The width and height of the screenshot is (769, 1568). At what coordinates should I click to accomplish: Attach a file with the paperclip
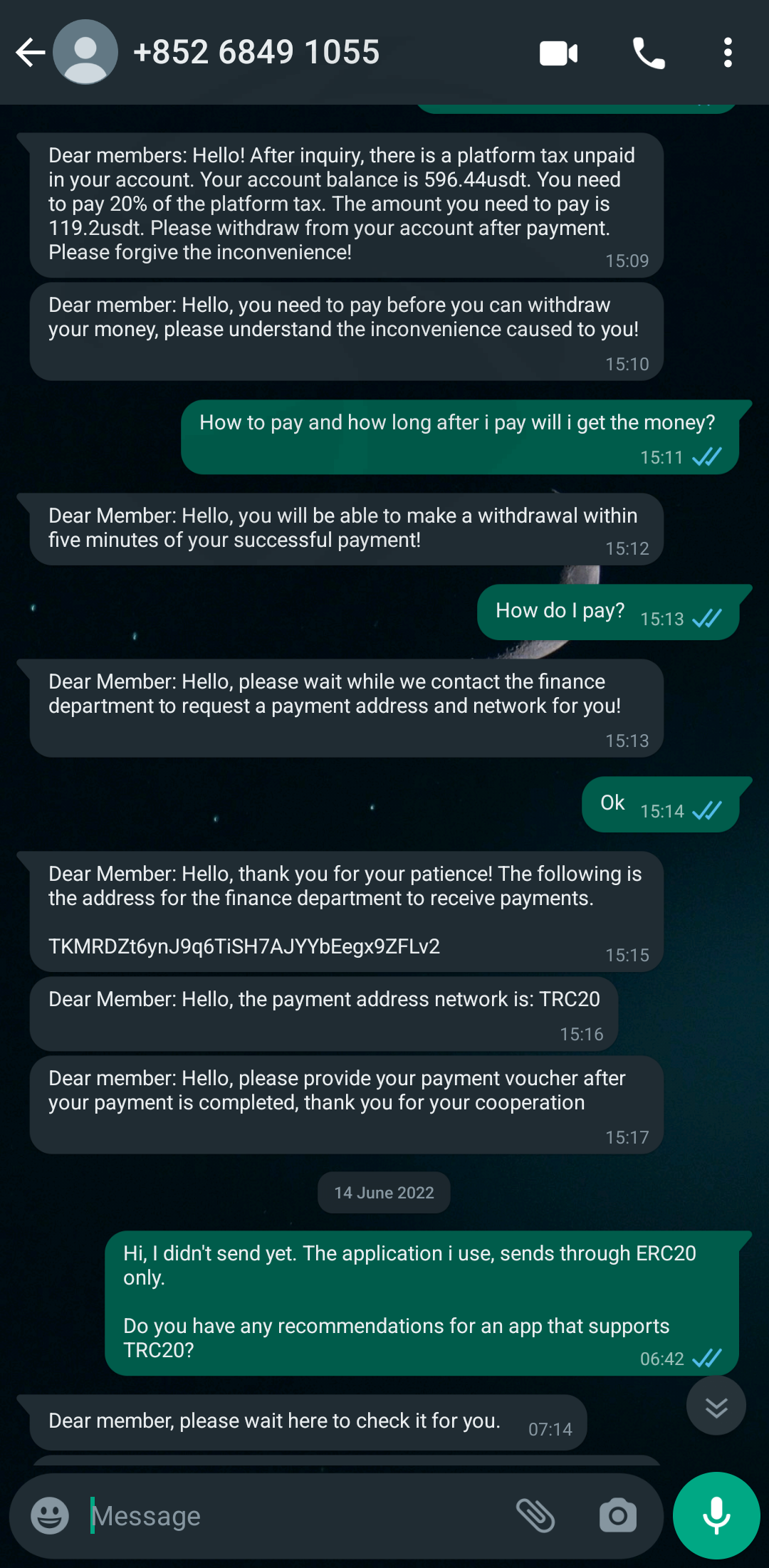click(x=535, y=1515)
